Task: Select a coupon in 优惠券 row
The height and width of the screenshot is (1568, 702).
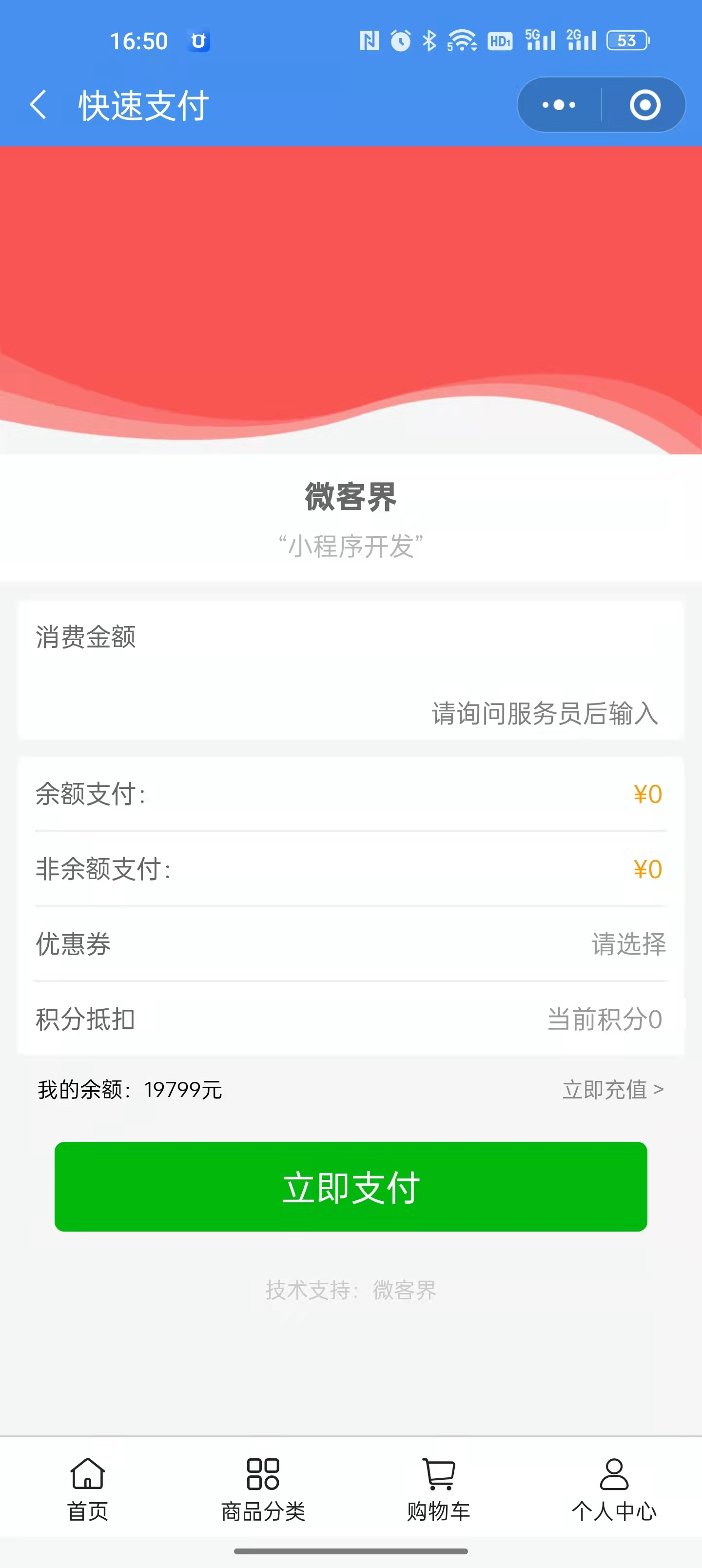Action: click(x=628, y=944)
